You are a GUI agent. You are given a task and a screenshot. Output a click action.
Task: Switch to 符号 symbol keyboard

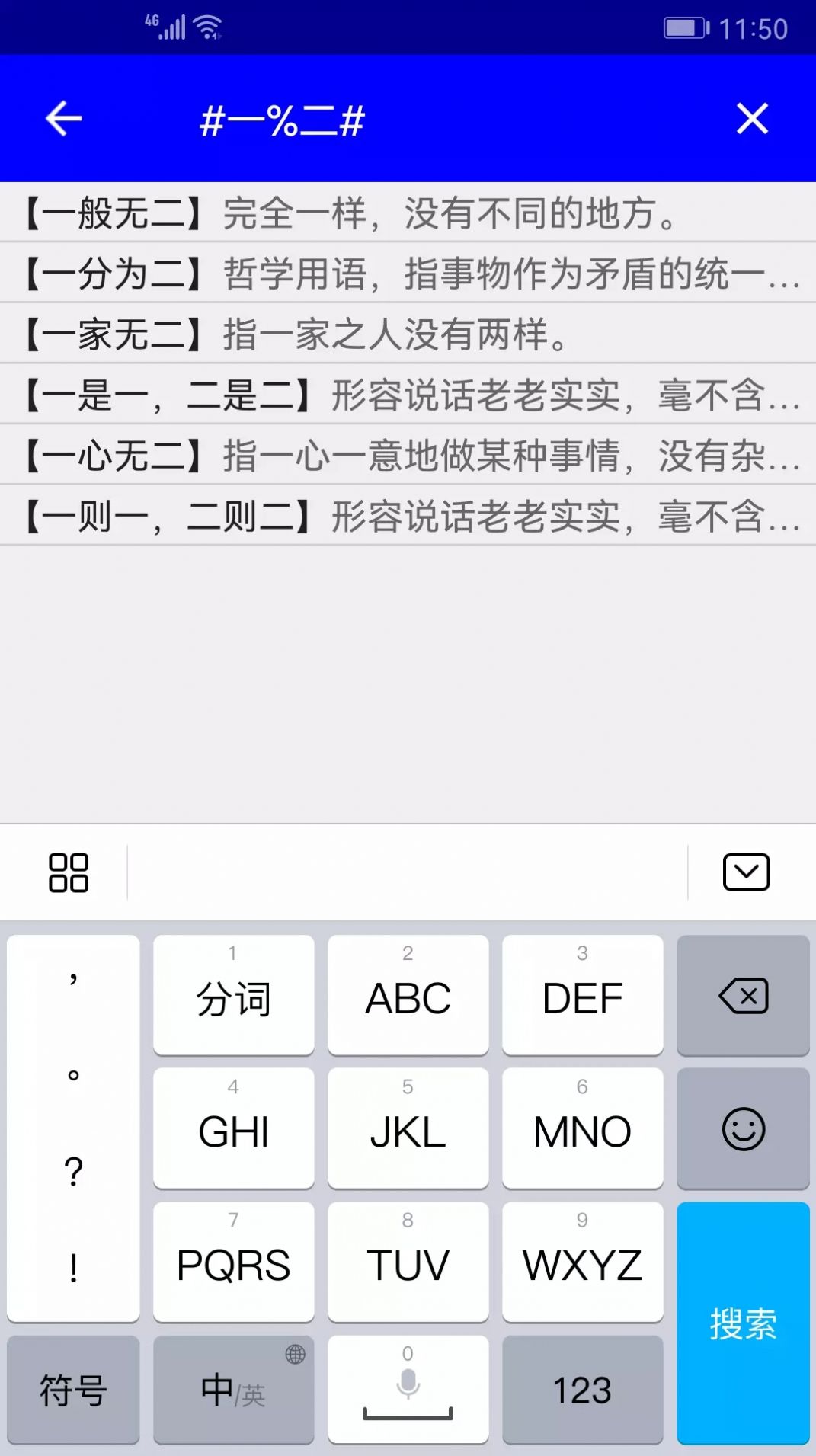(x=73, y=1390)
